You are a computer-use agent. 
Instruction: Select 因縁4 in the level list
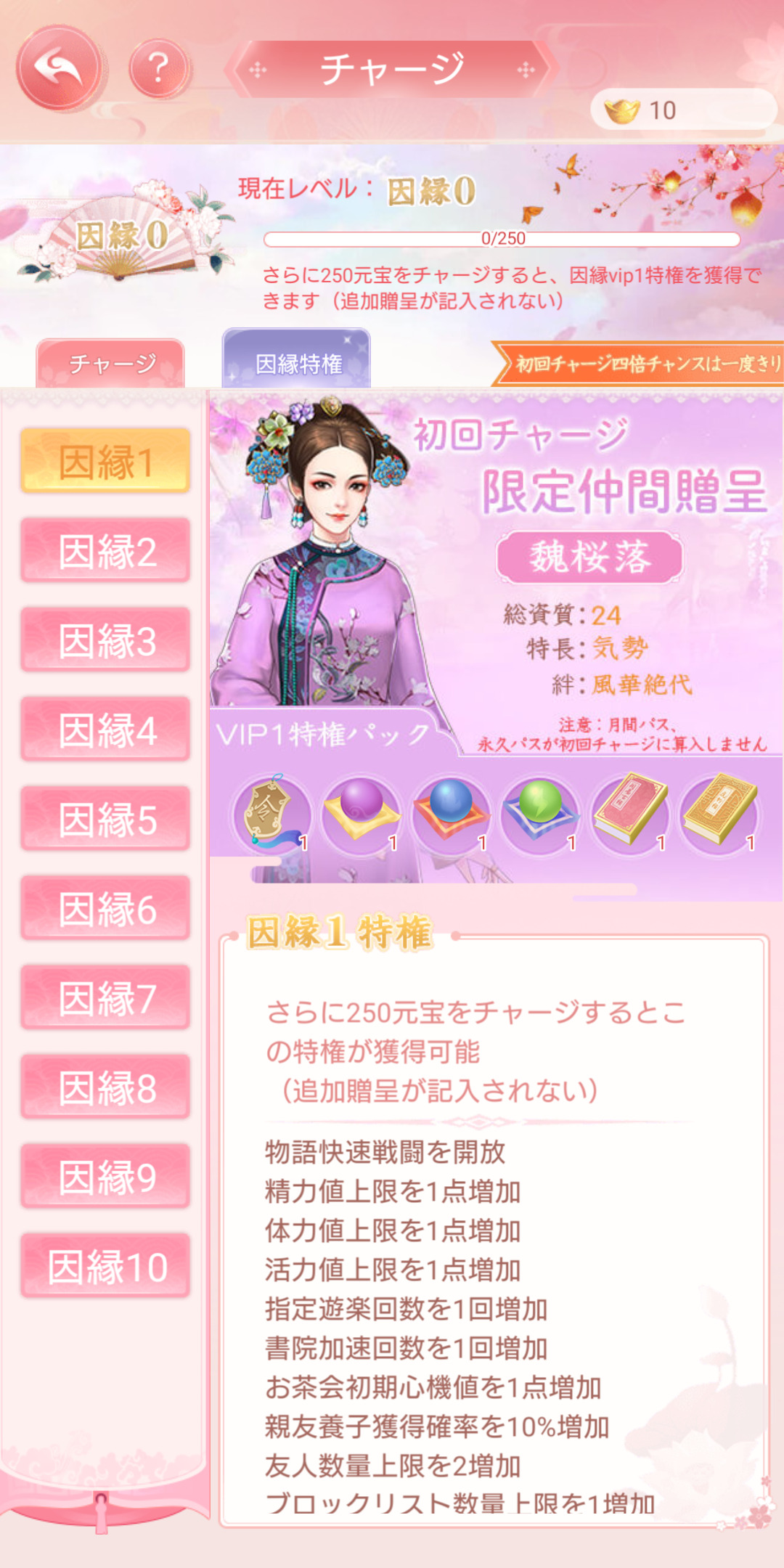(106, 730)
